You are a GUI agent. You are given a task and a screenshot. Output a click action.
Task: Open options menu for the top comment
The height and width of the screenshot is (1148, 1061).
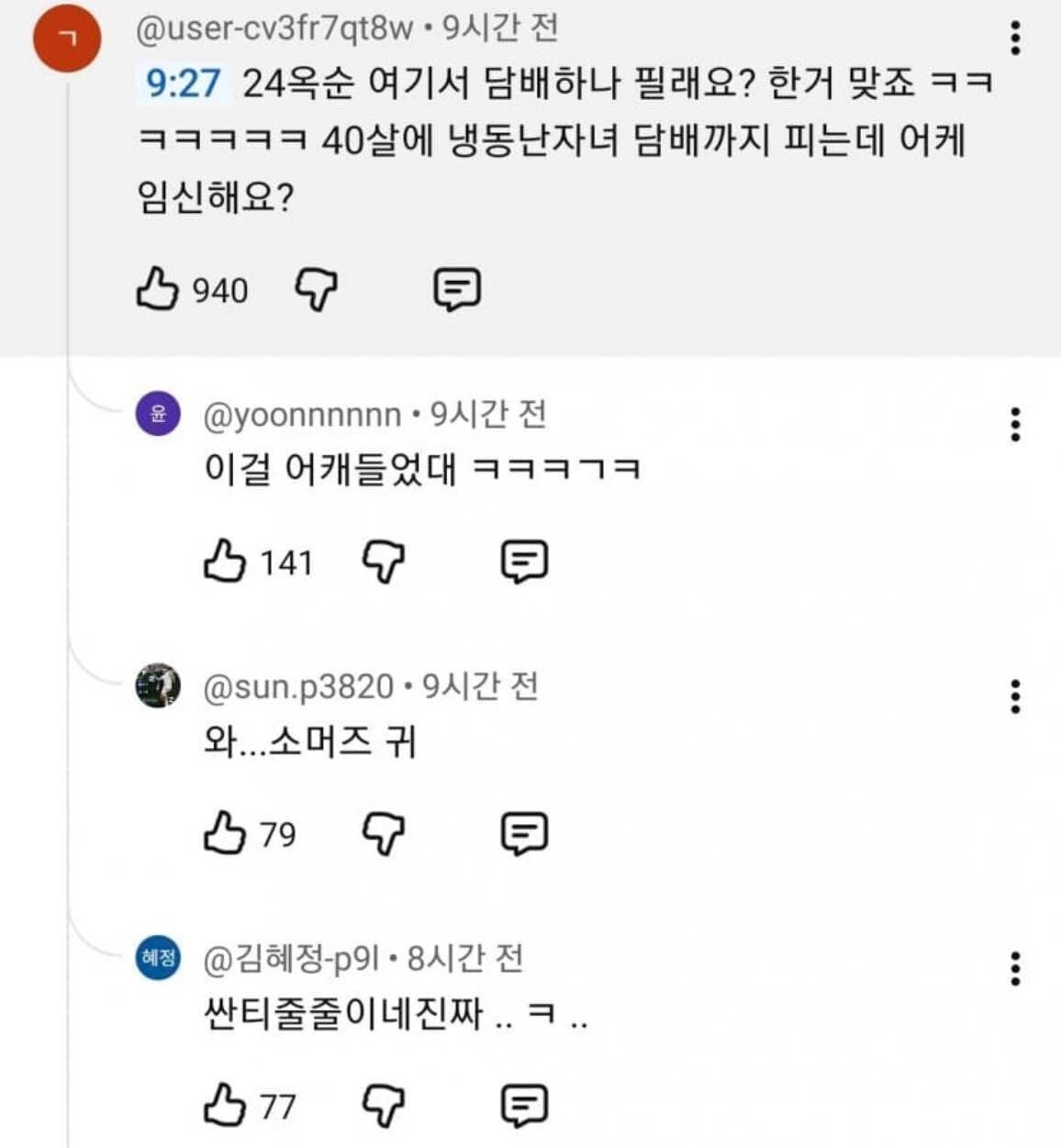(x=1014, y=37)
